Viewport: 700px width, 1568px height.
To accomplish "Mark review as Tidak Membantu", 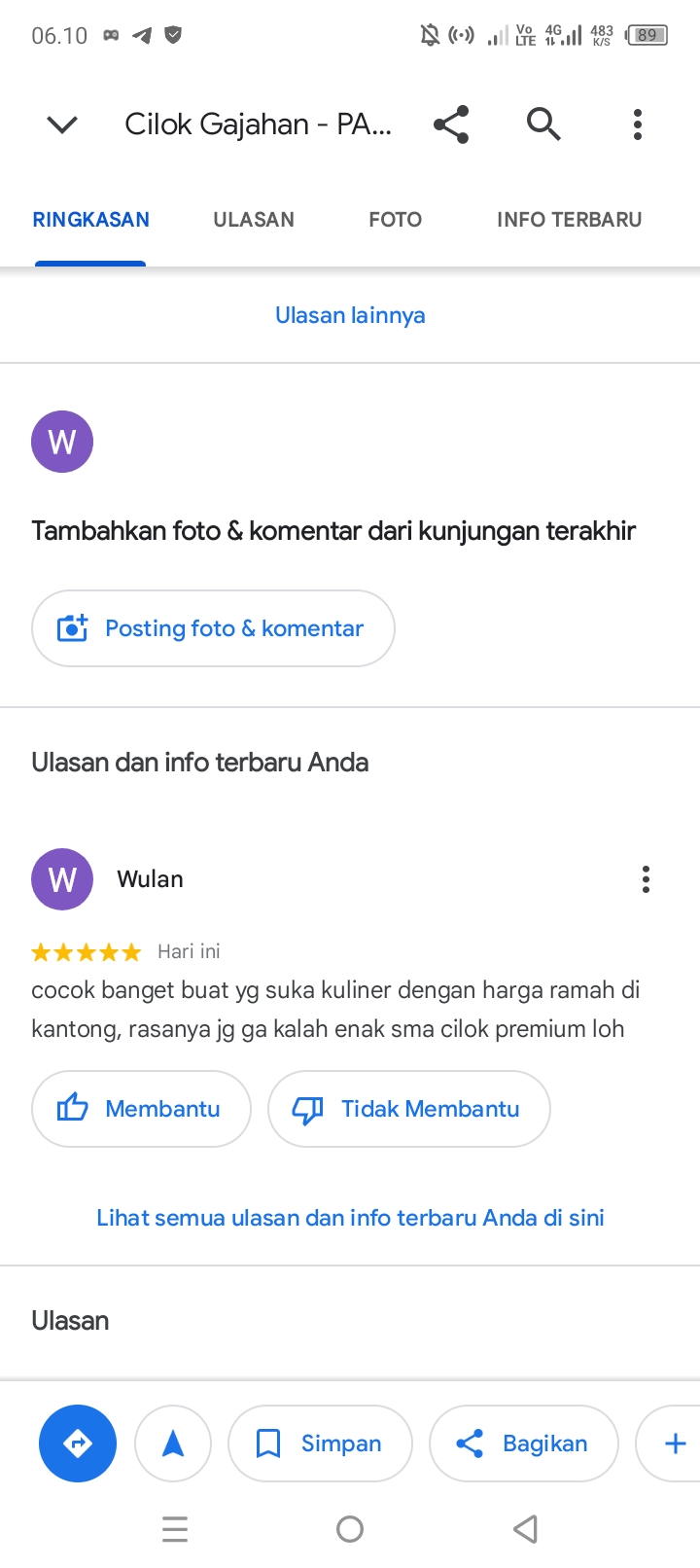I will coord(408,1109).
